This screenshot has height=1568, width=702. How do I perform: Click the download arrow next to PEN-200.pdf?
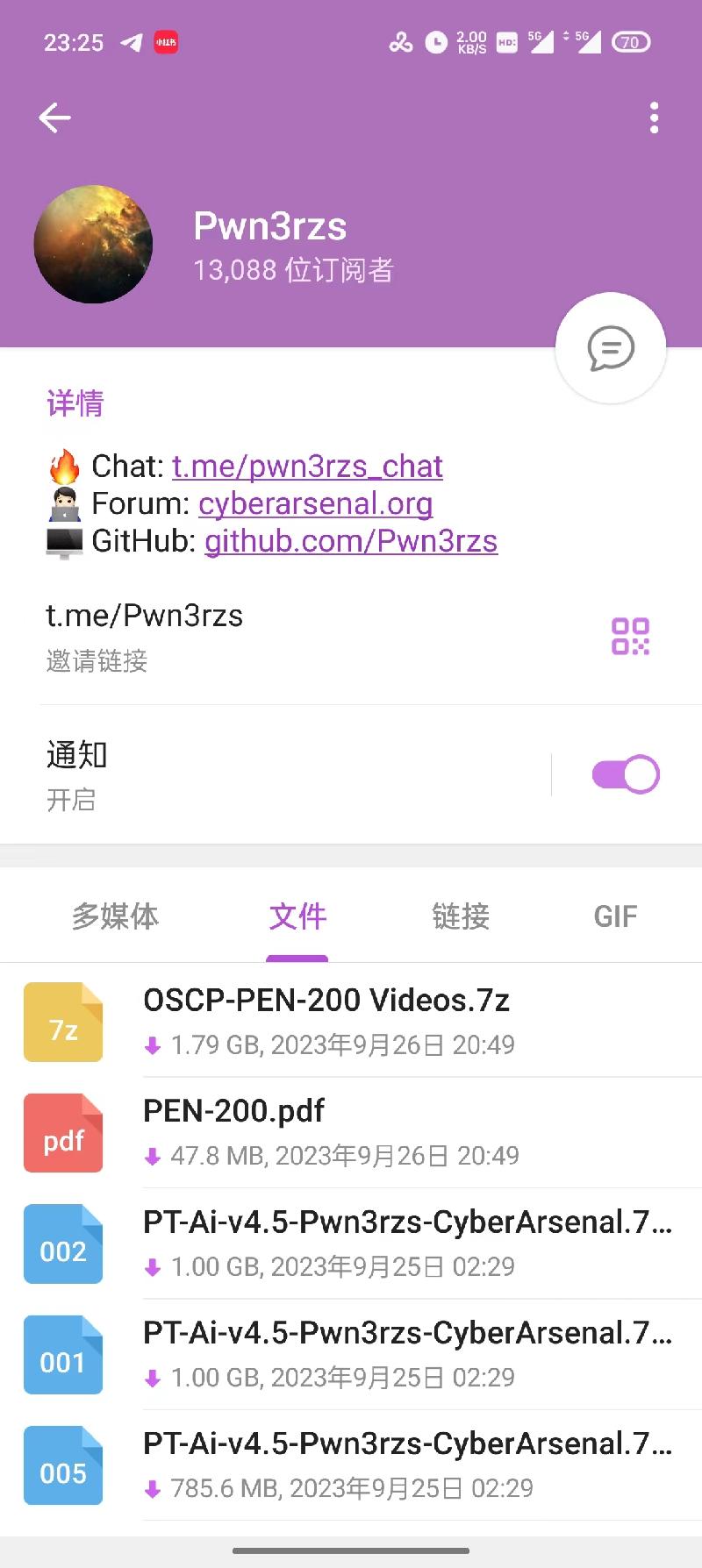pyautogui.click(x=151, y=1156)
